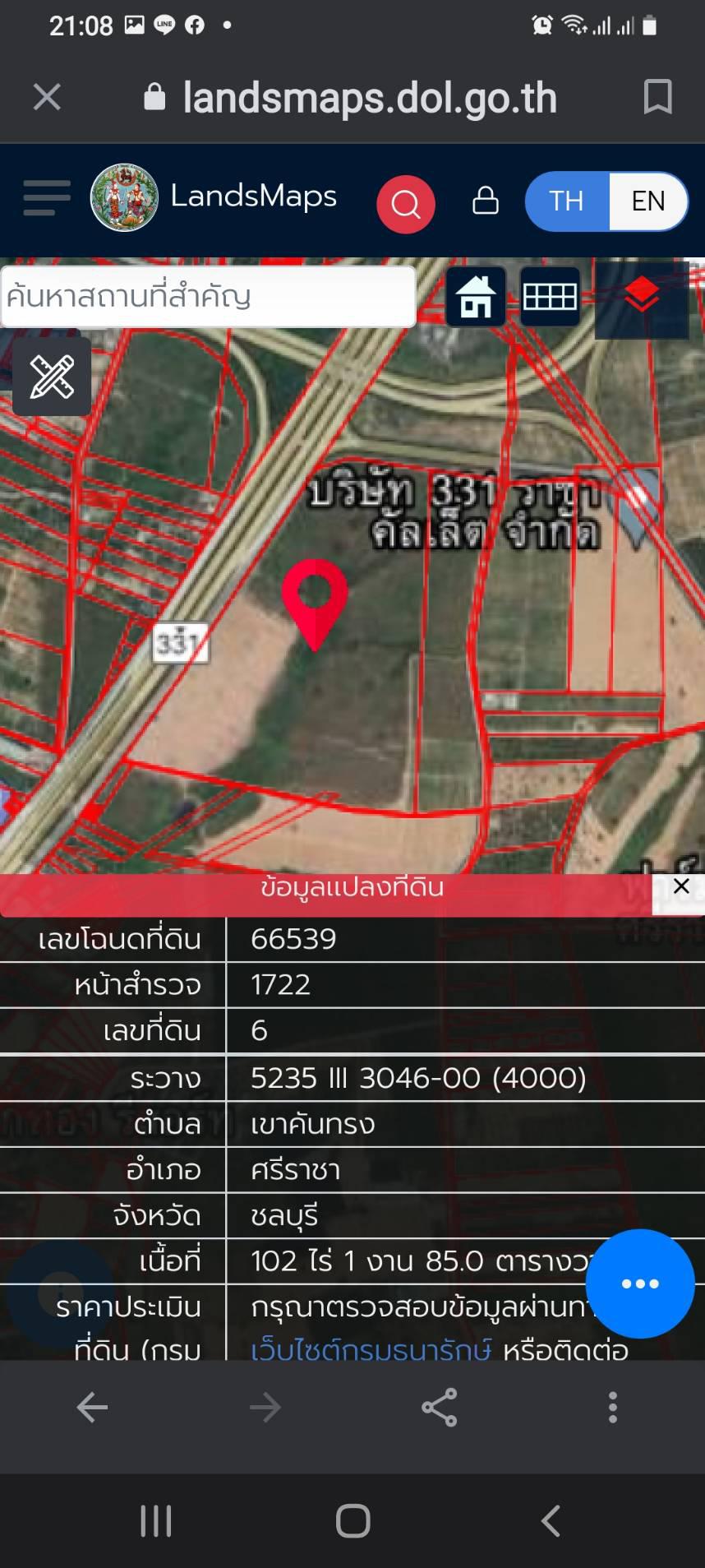Screen dimensions: 705x1568
Task: Bookmark this LandsMaps page
Action: (x=657, y=97)
